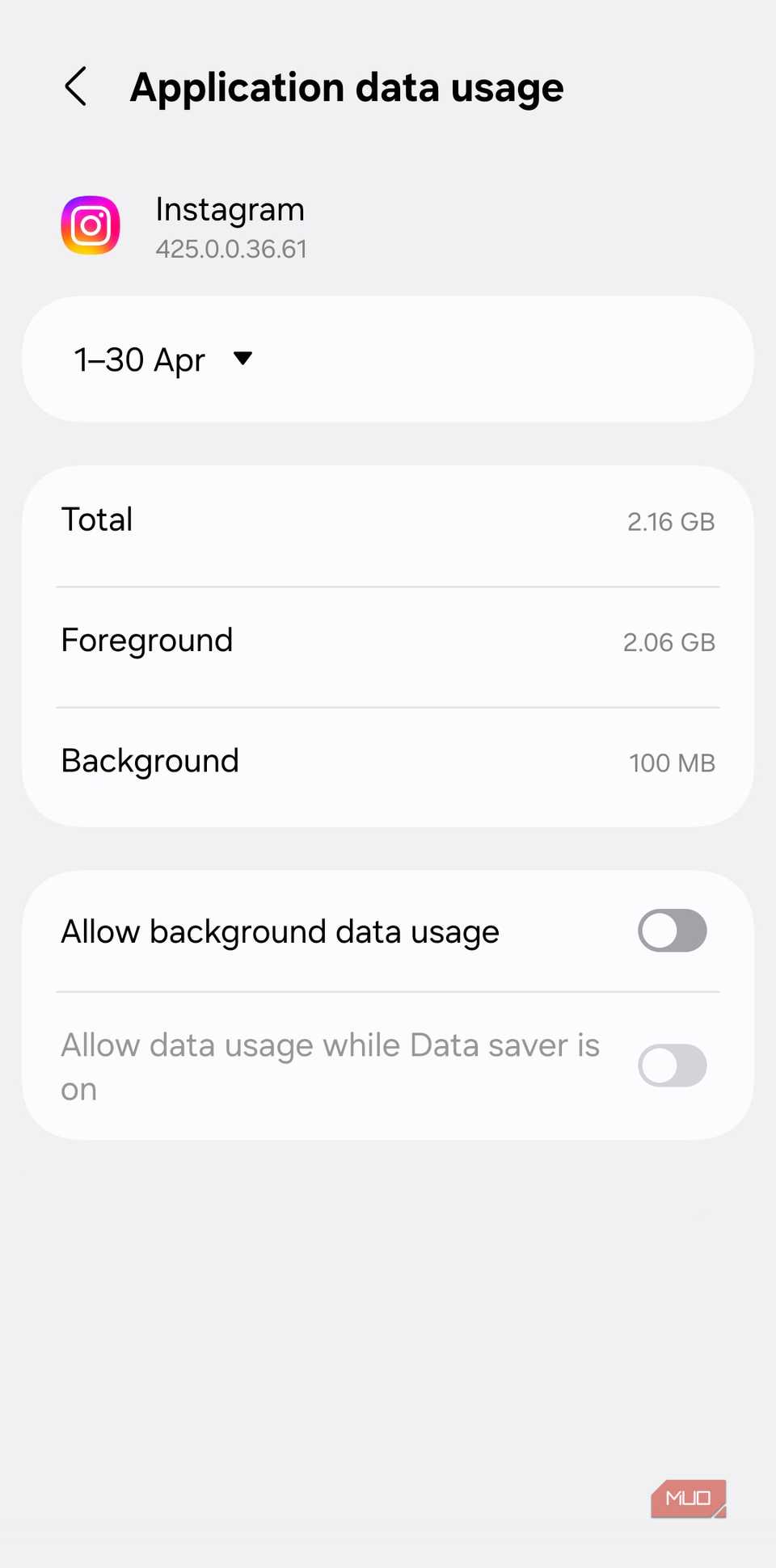Click the Instagram app icon
The width and height of the screenshot is (776, 1568).
point(90,225)
